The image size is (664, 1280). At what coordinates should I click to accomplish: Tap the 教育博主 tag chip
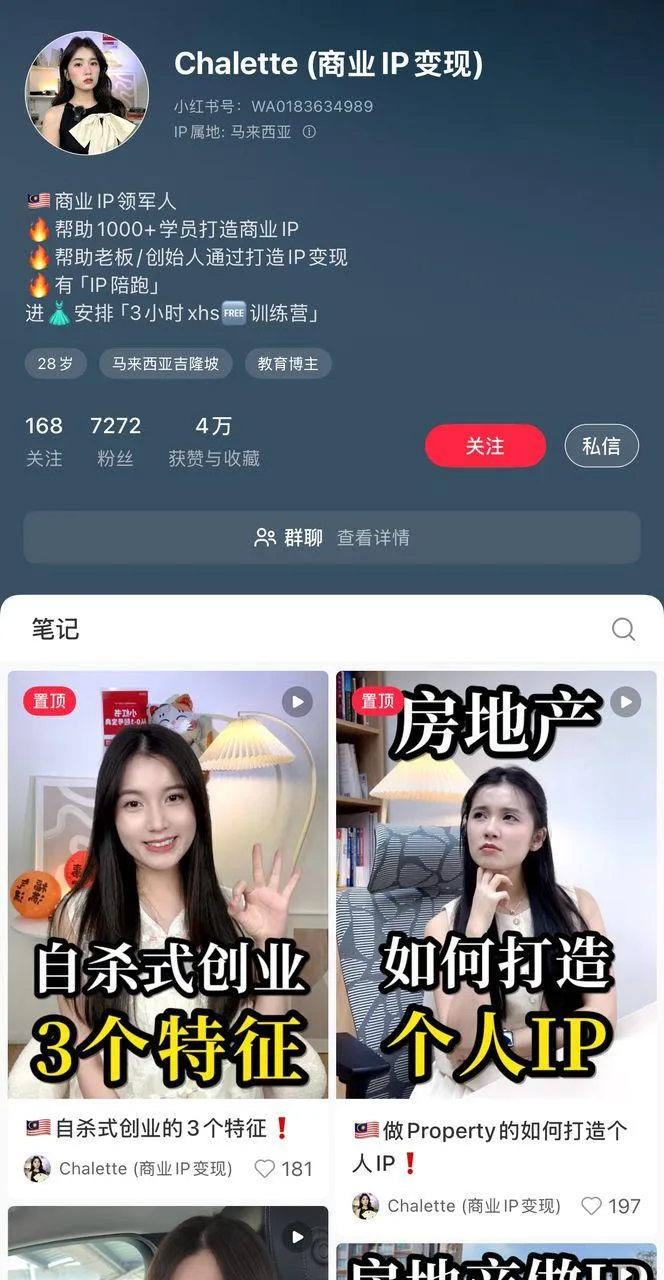(x=288, y=364)
